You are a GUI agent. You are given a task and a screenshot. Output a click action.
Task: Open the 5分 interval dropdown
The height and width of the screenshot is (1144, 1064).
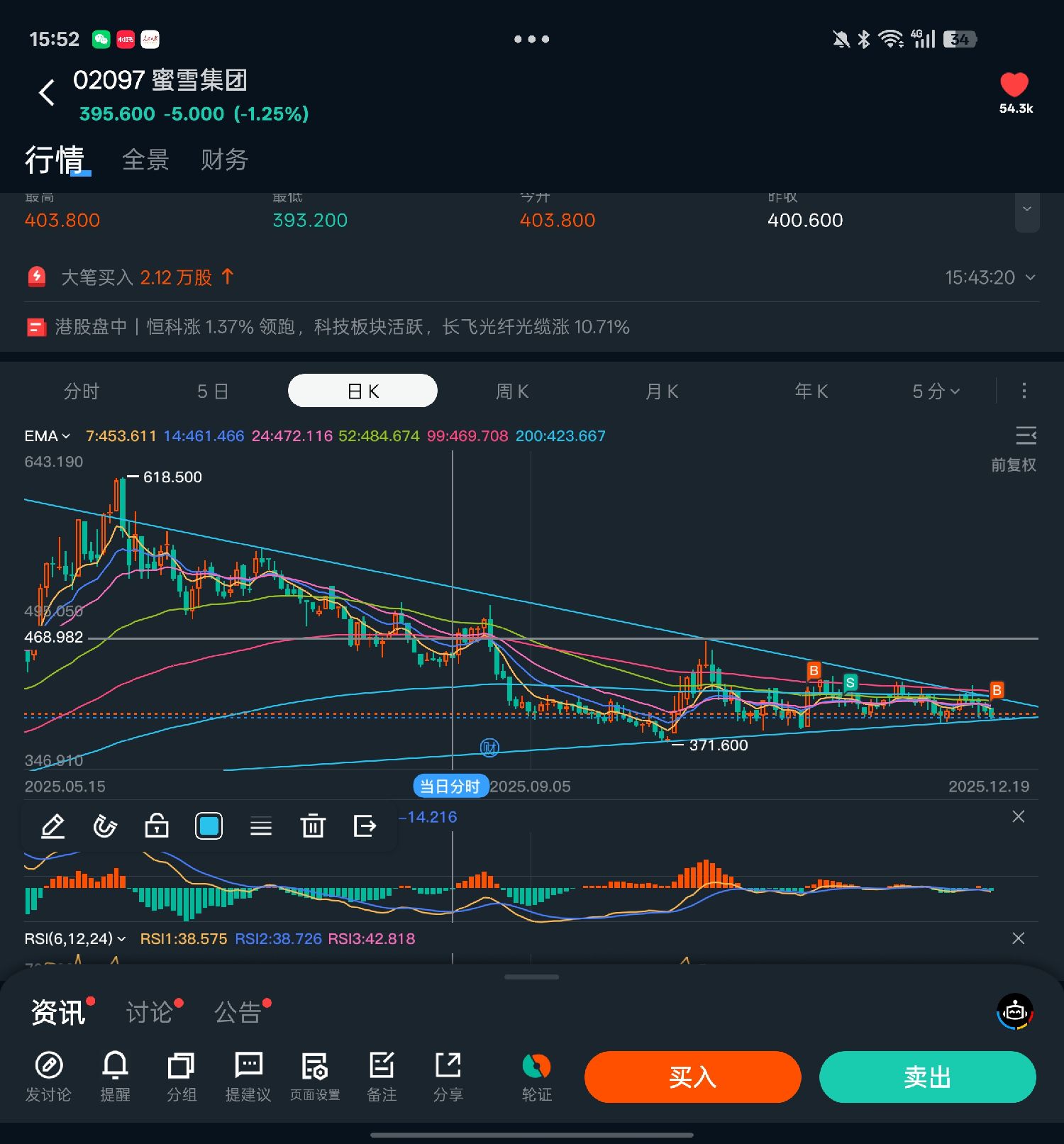pos(936,391)
